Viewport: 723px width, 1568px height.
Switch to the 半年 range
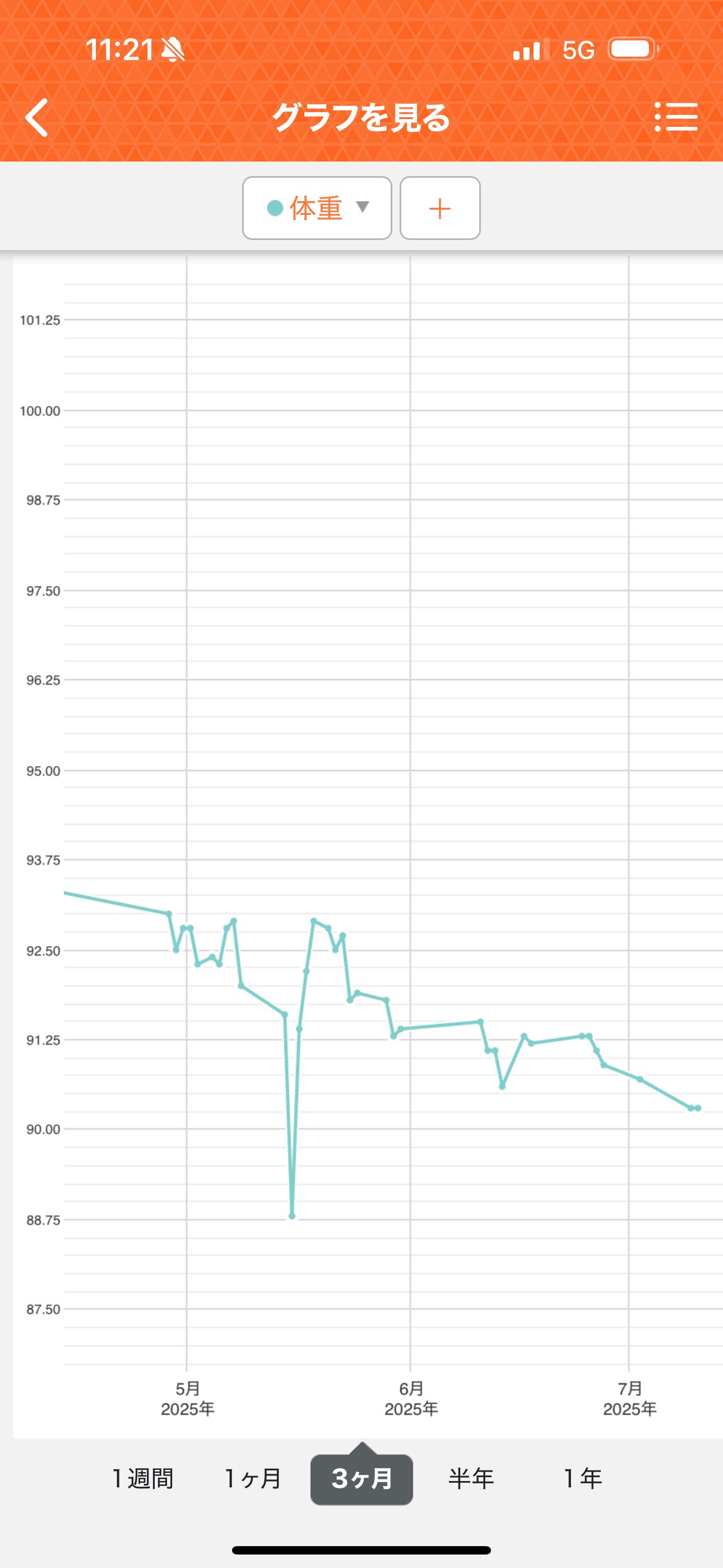471,1478
